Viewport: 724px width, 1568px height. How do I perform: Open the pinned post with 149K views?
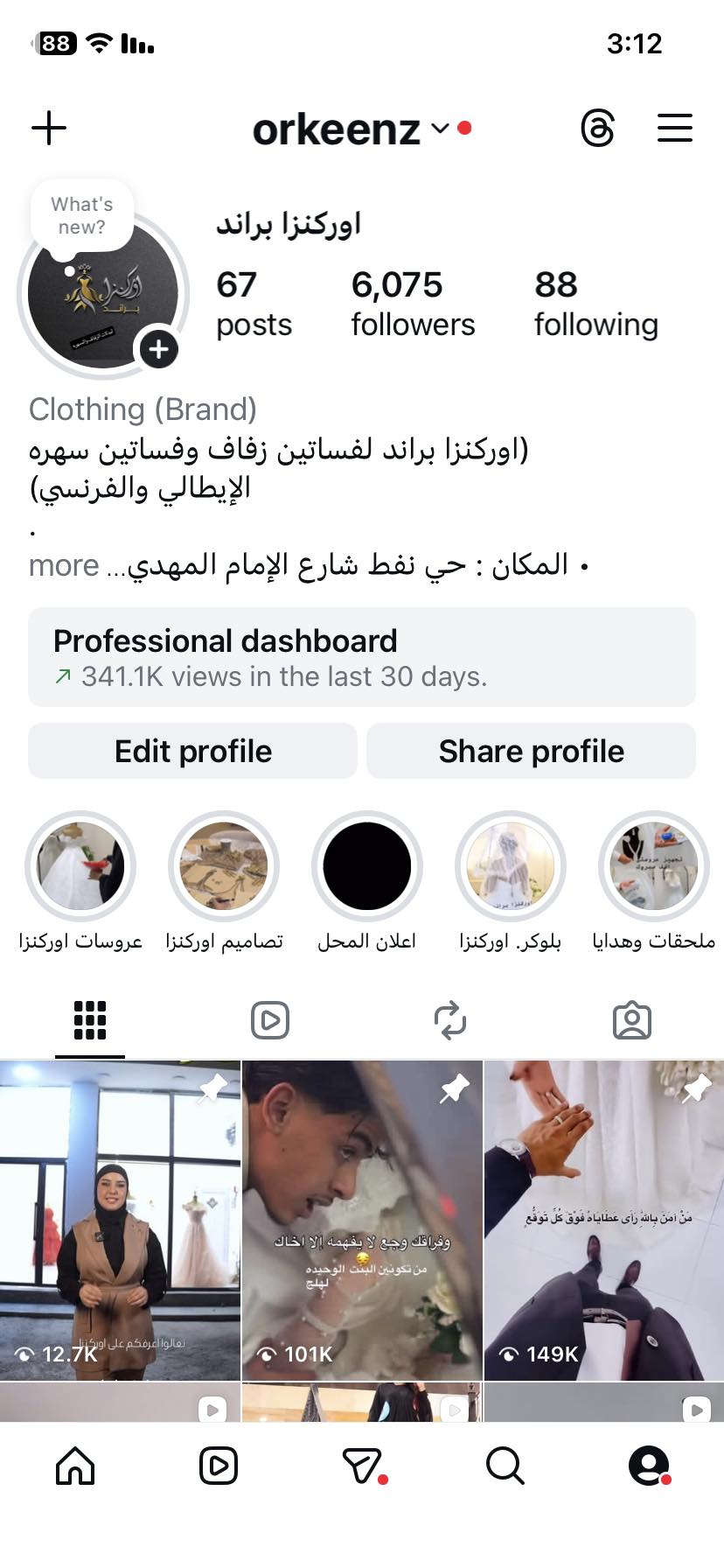click(603, 1220)
